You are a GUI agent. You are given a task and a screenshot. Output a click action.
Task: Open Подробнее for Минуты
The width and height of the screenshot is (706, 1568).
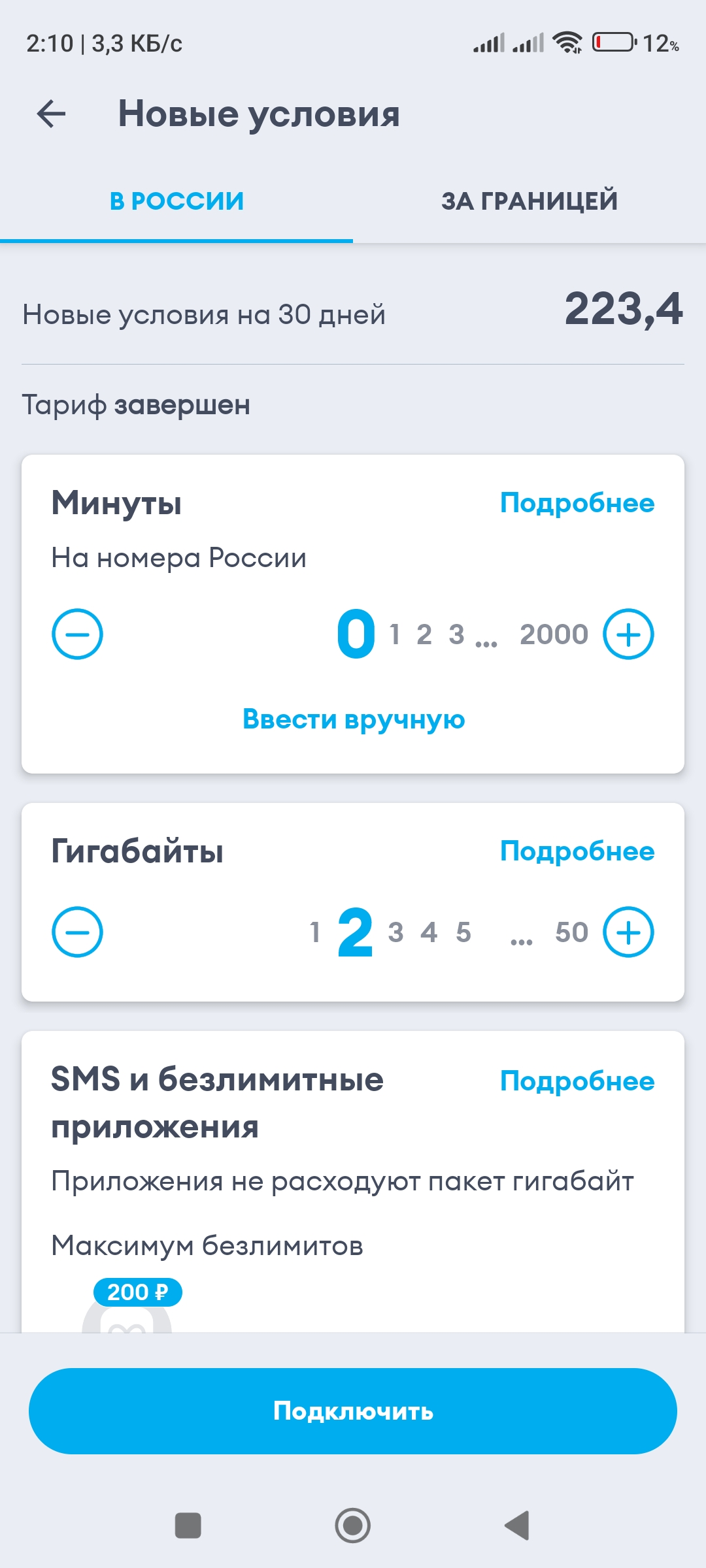[x=577, y=504]
